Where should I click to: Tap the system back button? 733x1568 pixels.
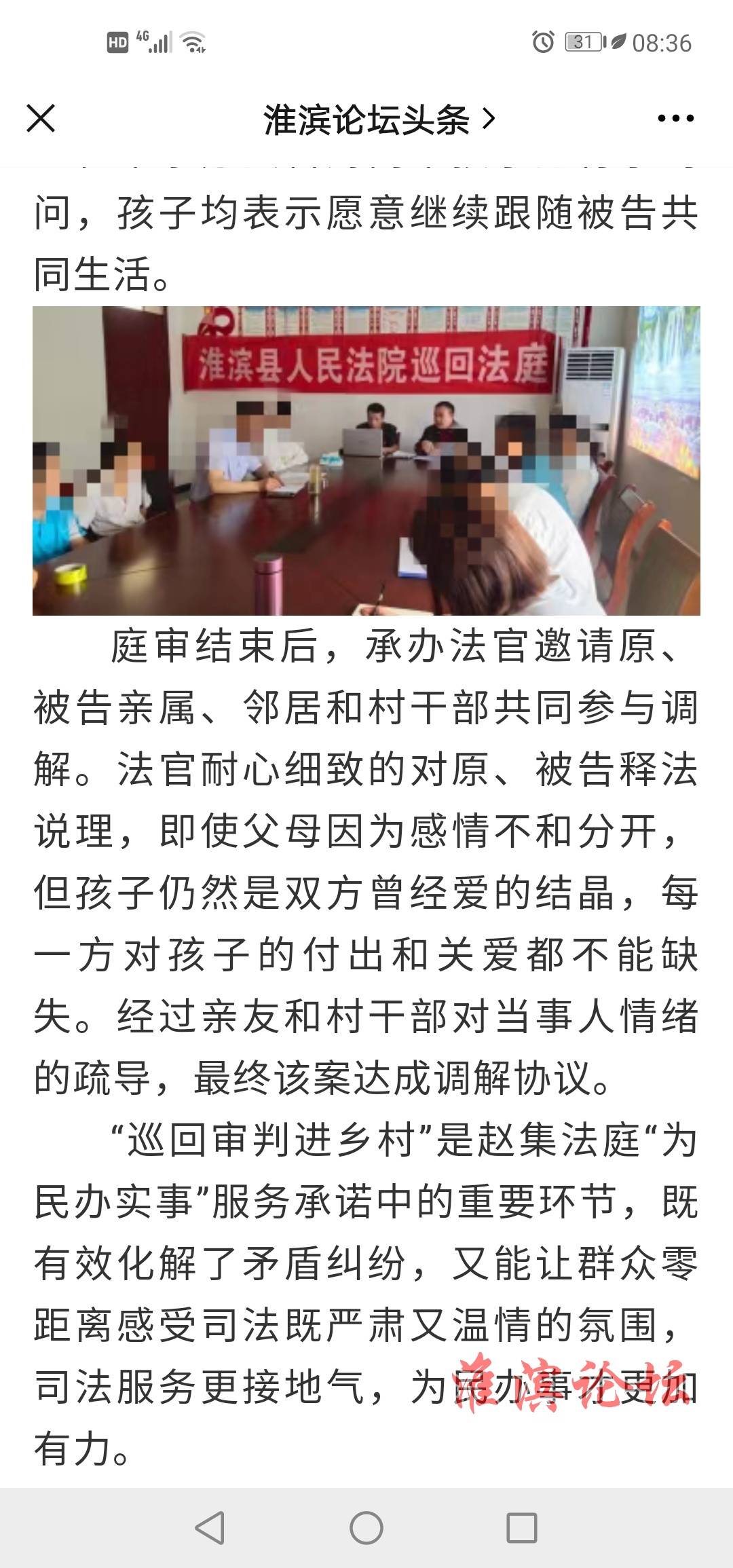point(210,1528)
